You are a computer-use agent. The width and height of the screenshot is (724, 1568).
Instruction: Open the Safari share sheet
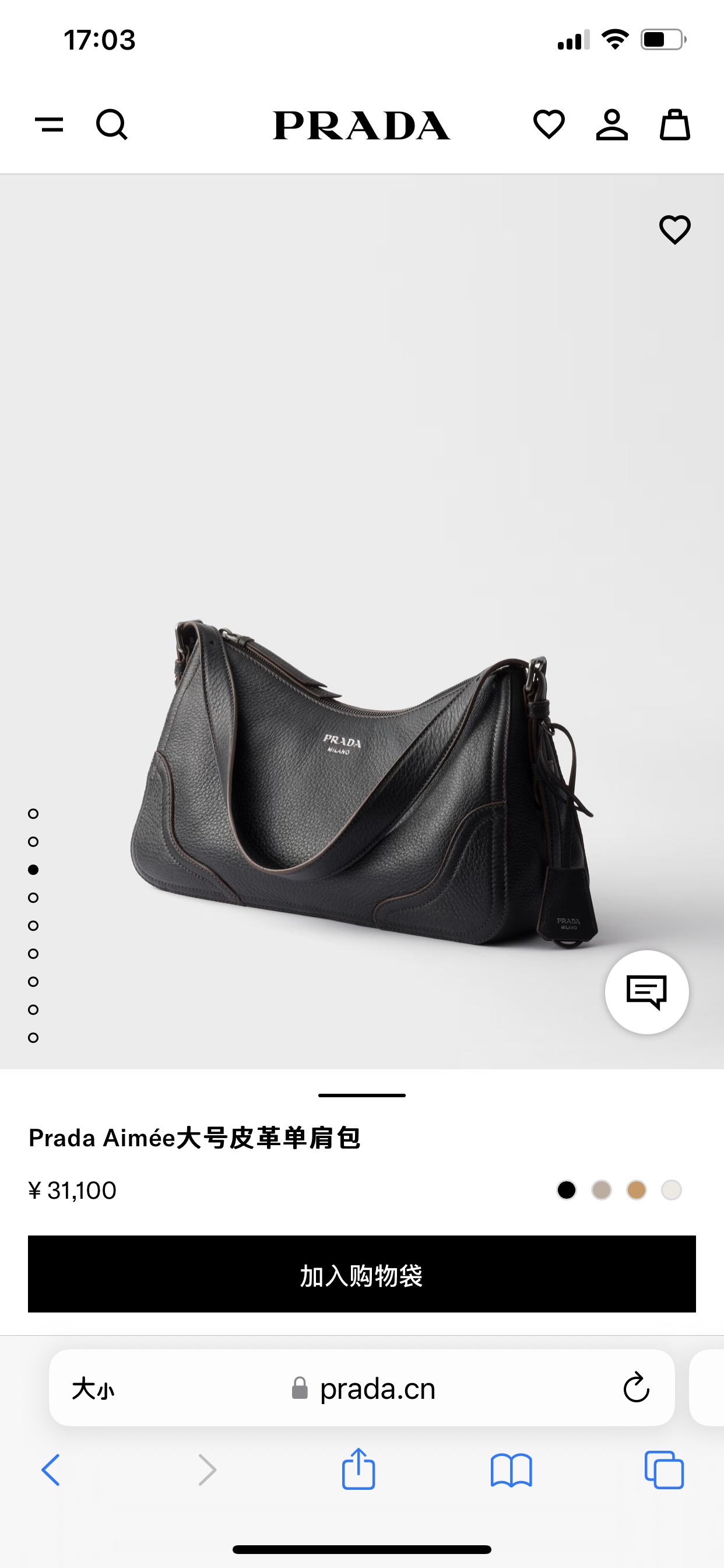coord(359,1469)
